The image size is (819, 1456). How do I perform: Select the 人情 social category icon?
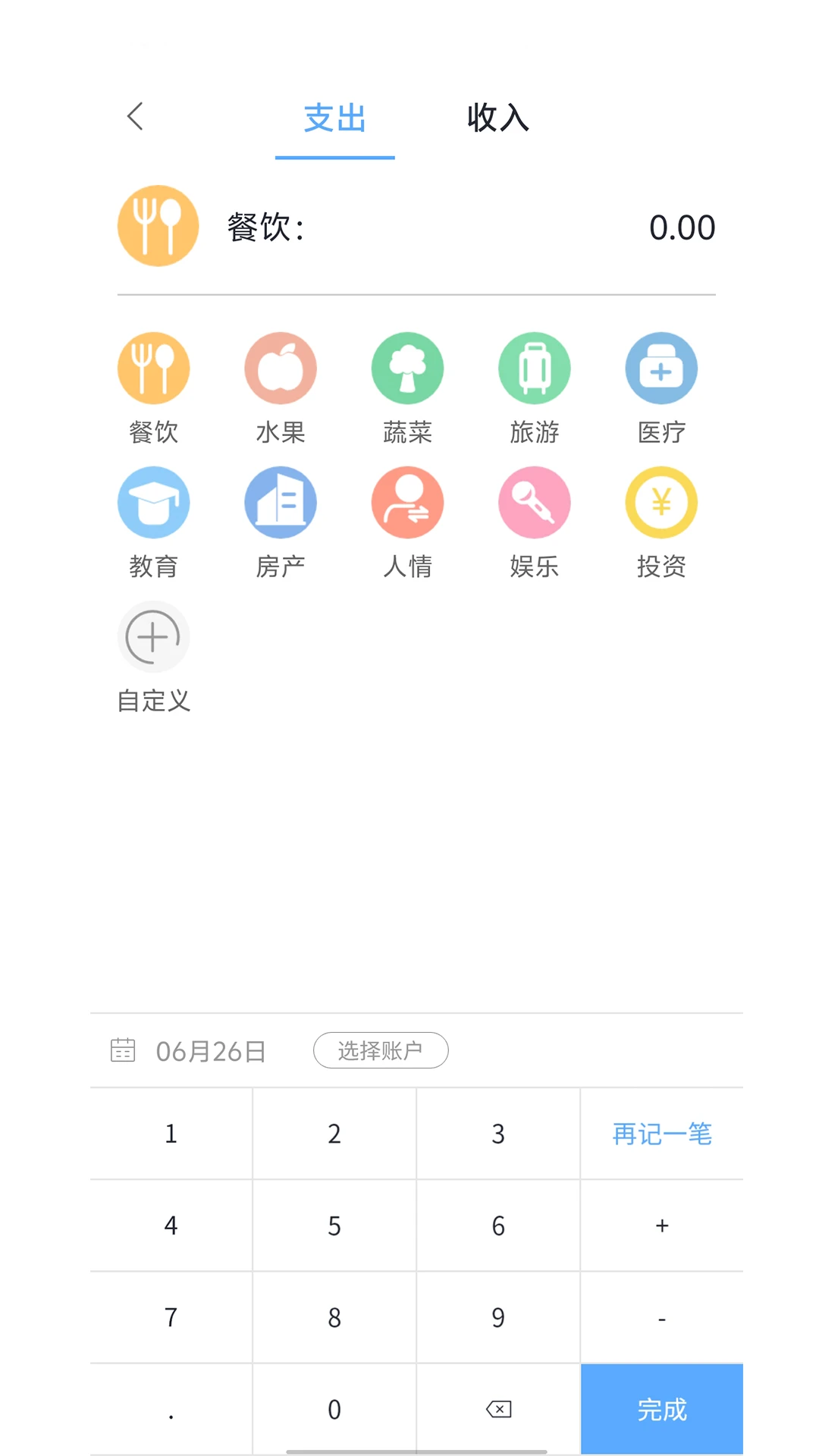click(407, 502)
